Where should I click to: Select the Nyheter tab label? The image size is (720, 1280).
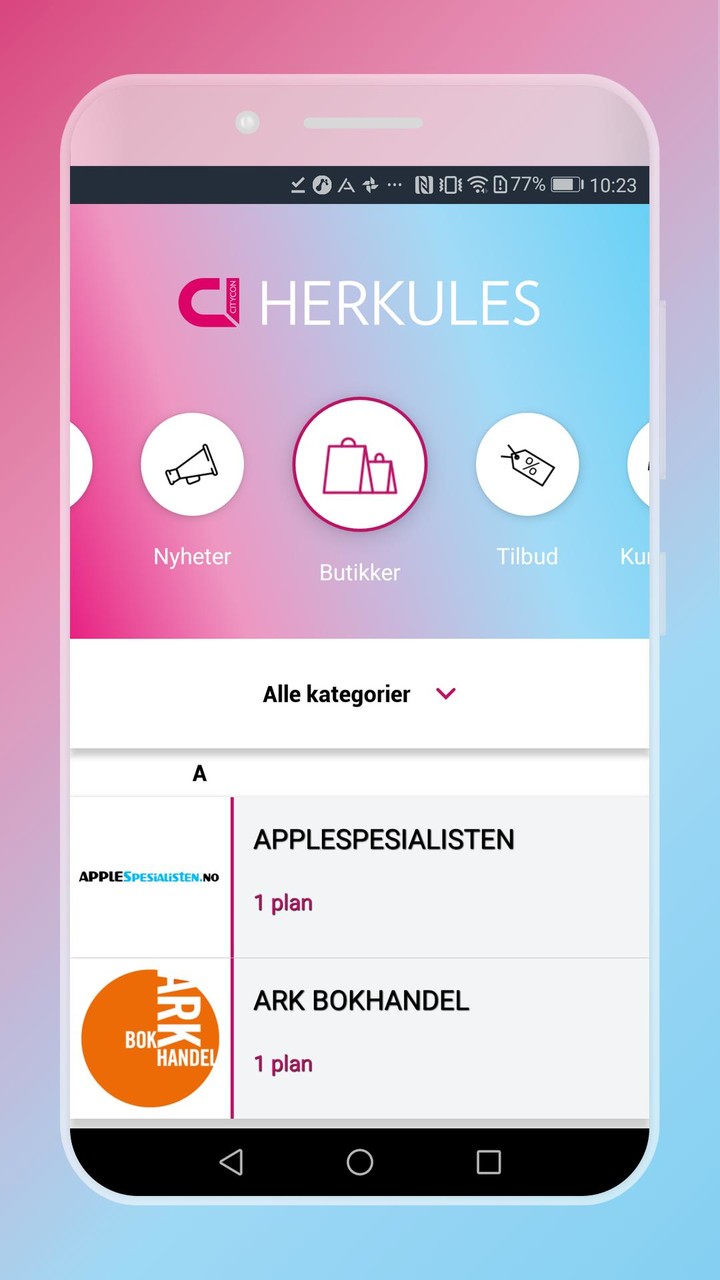(192, 556)
